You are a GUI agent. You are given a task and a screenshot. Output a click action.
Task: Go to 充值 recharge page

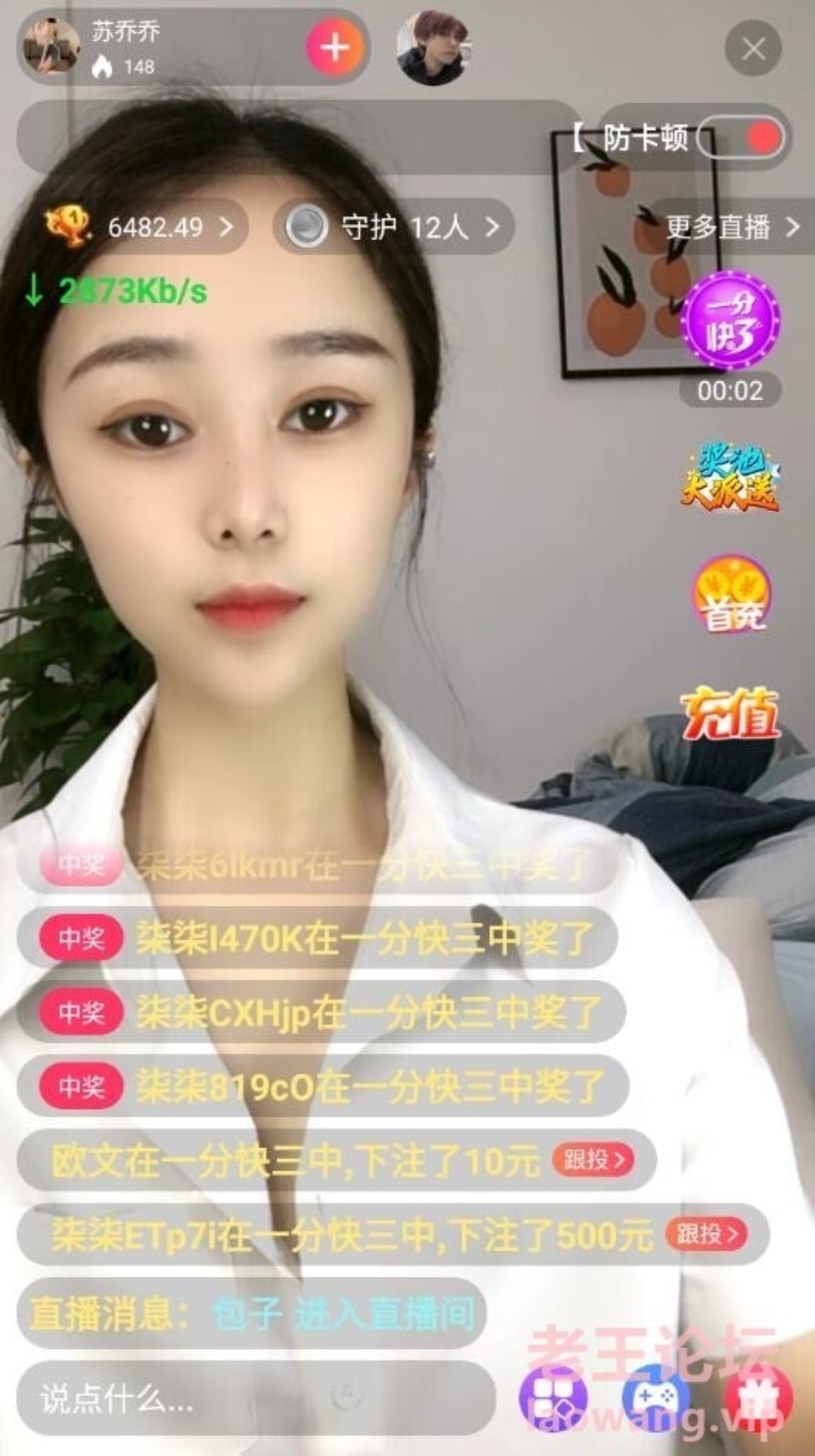point(730,714)
